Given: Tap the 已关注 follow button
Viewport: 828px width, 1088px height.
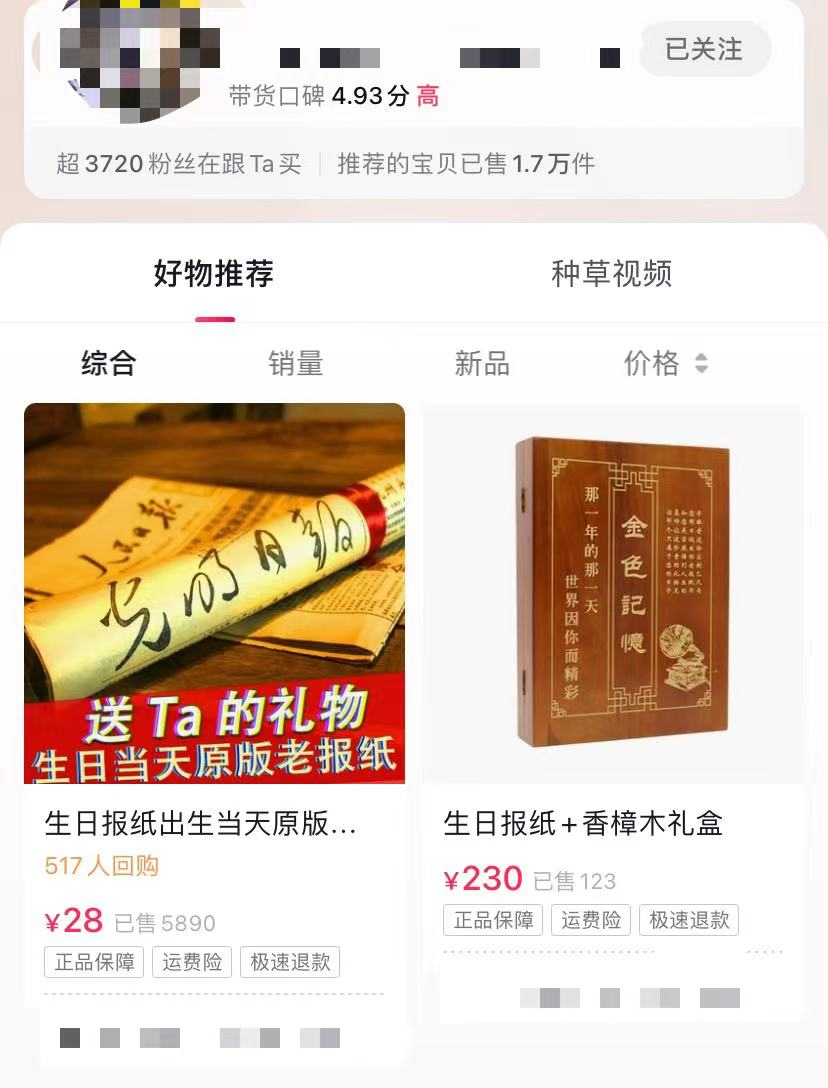Looking at the screenshot, I should [x=704, y=49].
